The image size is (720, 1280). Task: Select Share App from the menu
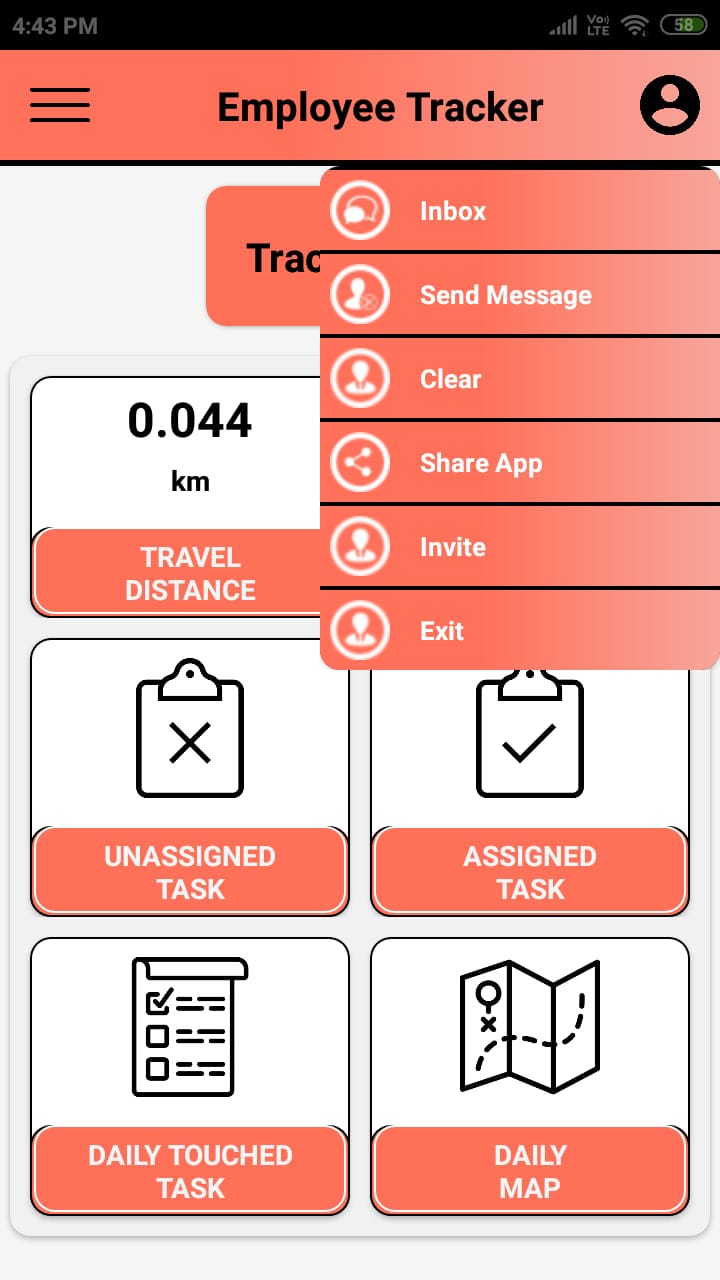click(x=520, y=463)
